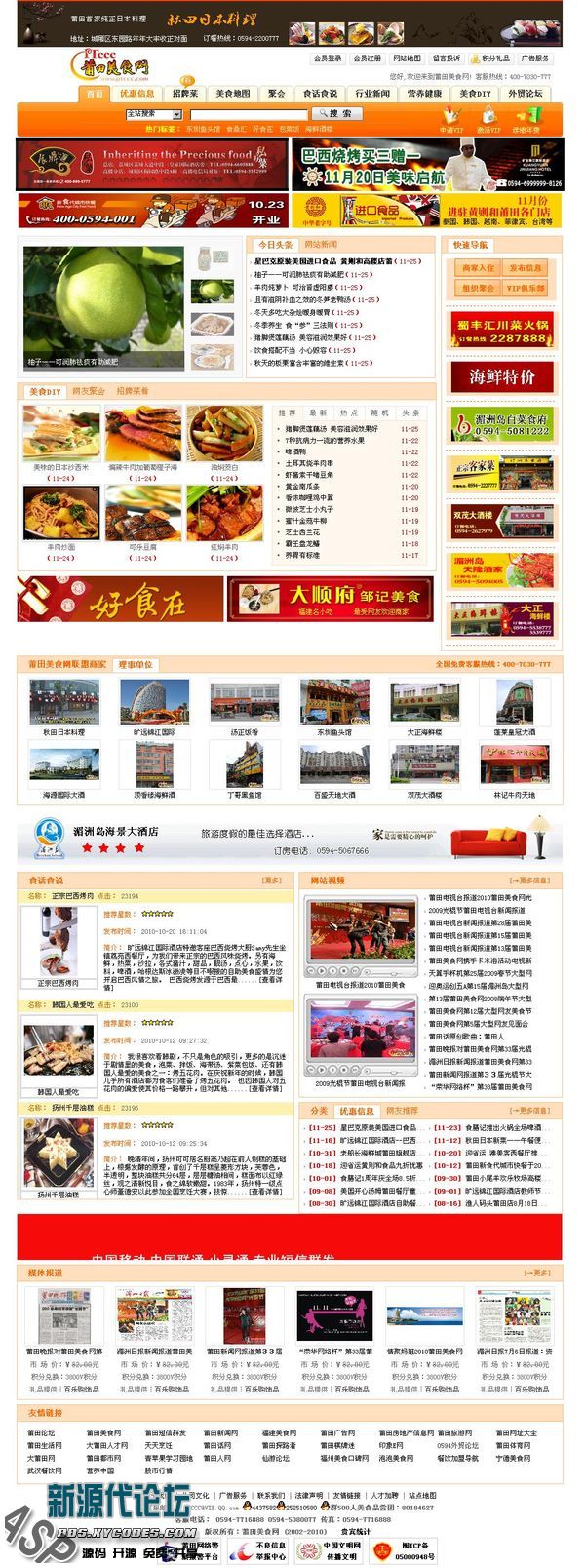The height and width of the screenshot is (1568, 585).
Task: Open the 营养健康 tab
Action: pos(424,94)
